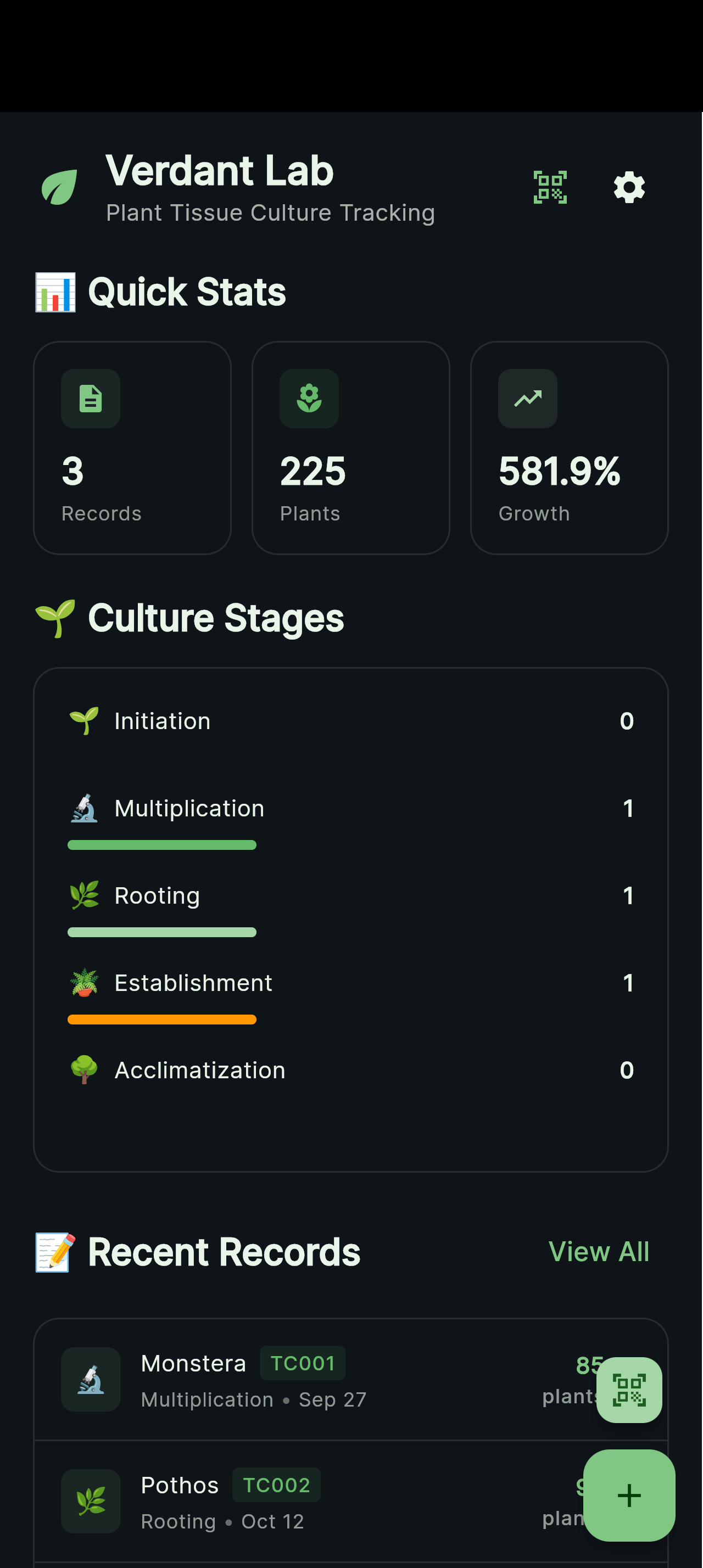Click the Monstera microscope thumbnail
This screenshot has width=703, height=1568.
90,1379
